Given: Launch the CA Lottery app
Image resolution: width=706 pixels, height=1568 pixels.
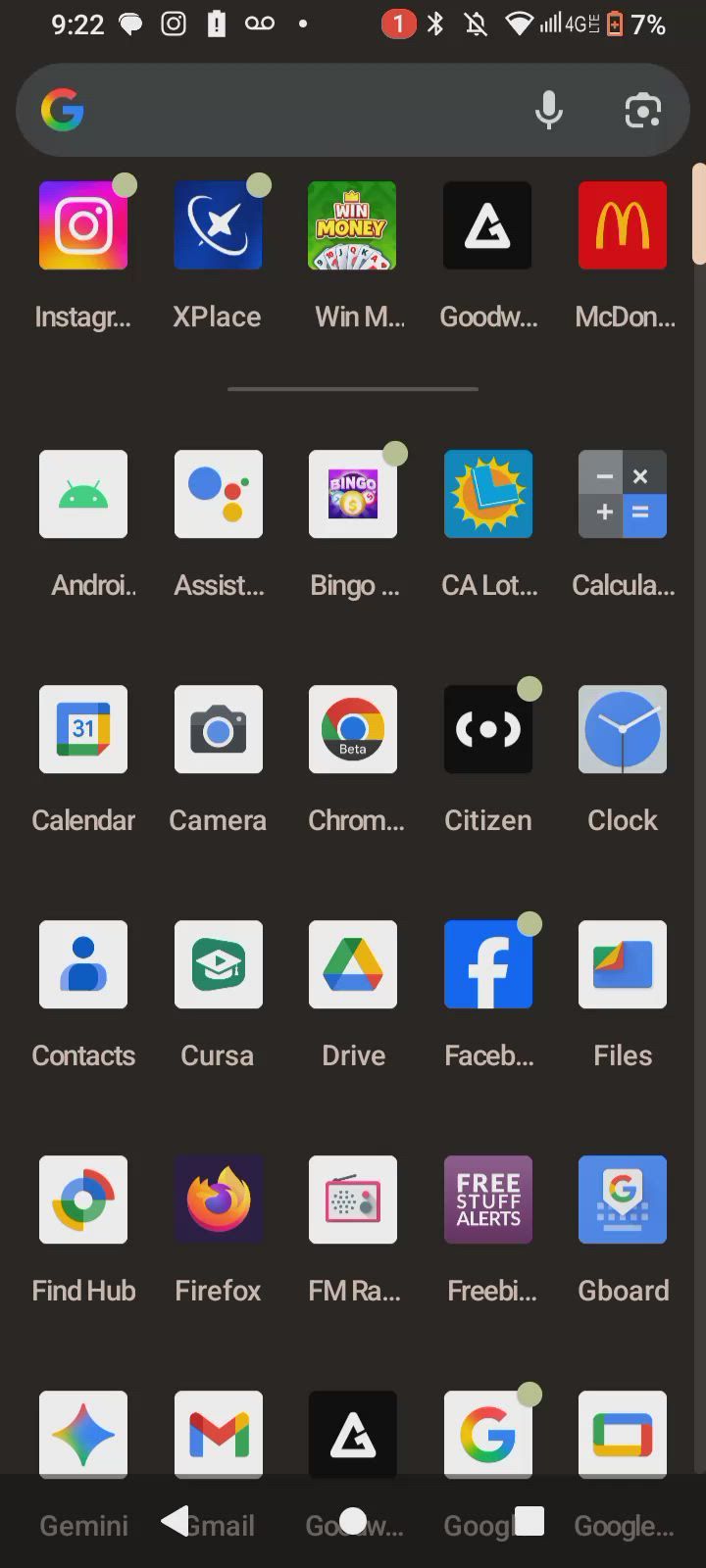Looking at the screenshot, I should coord(487,494).
